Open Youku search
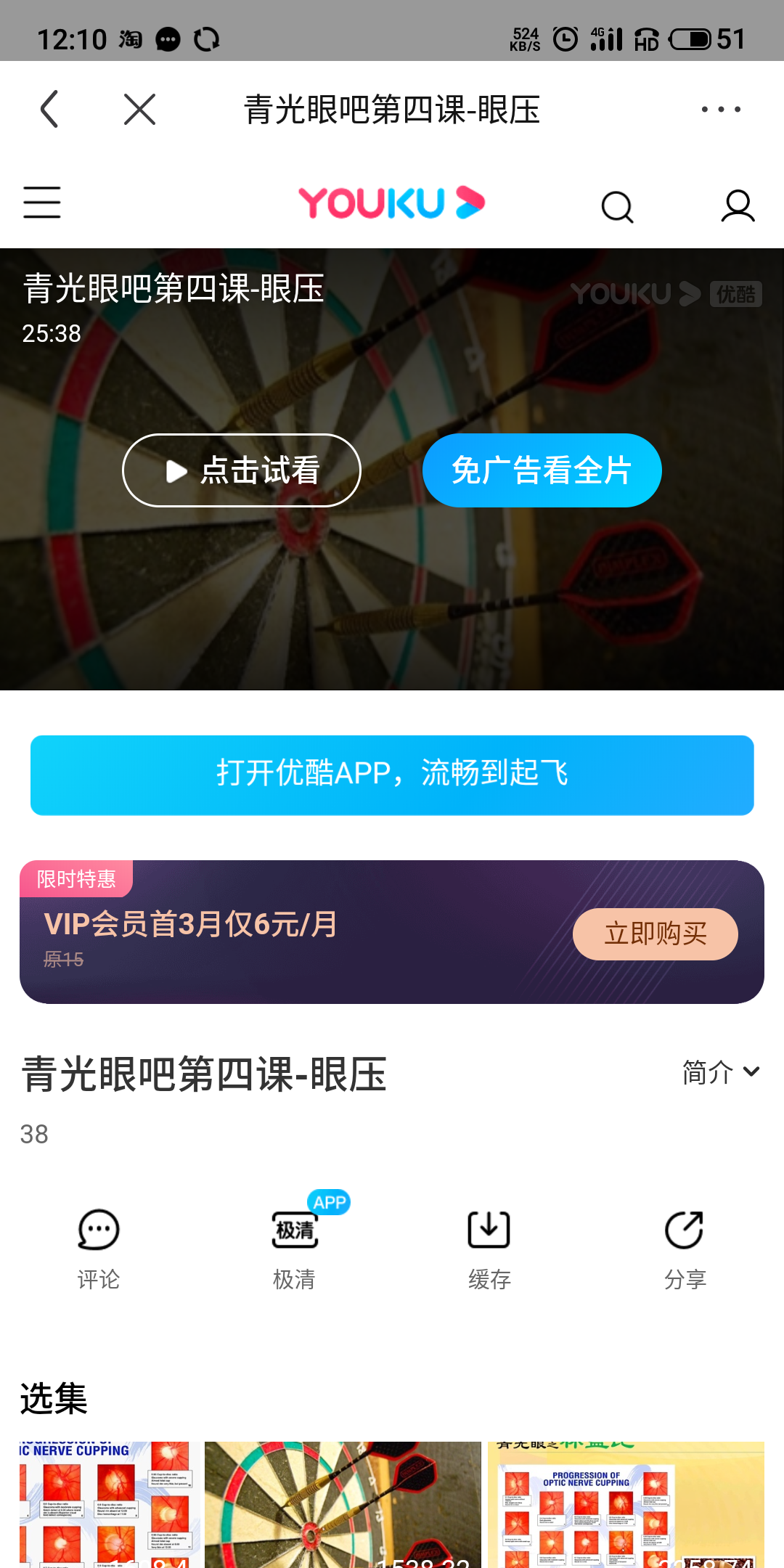The image size is (784, 1568). coord(618,207)
